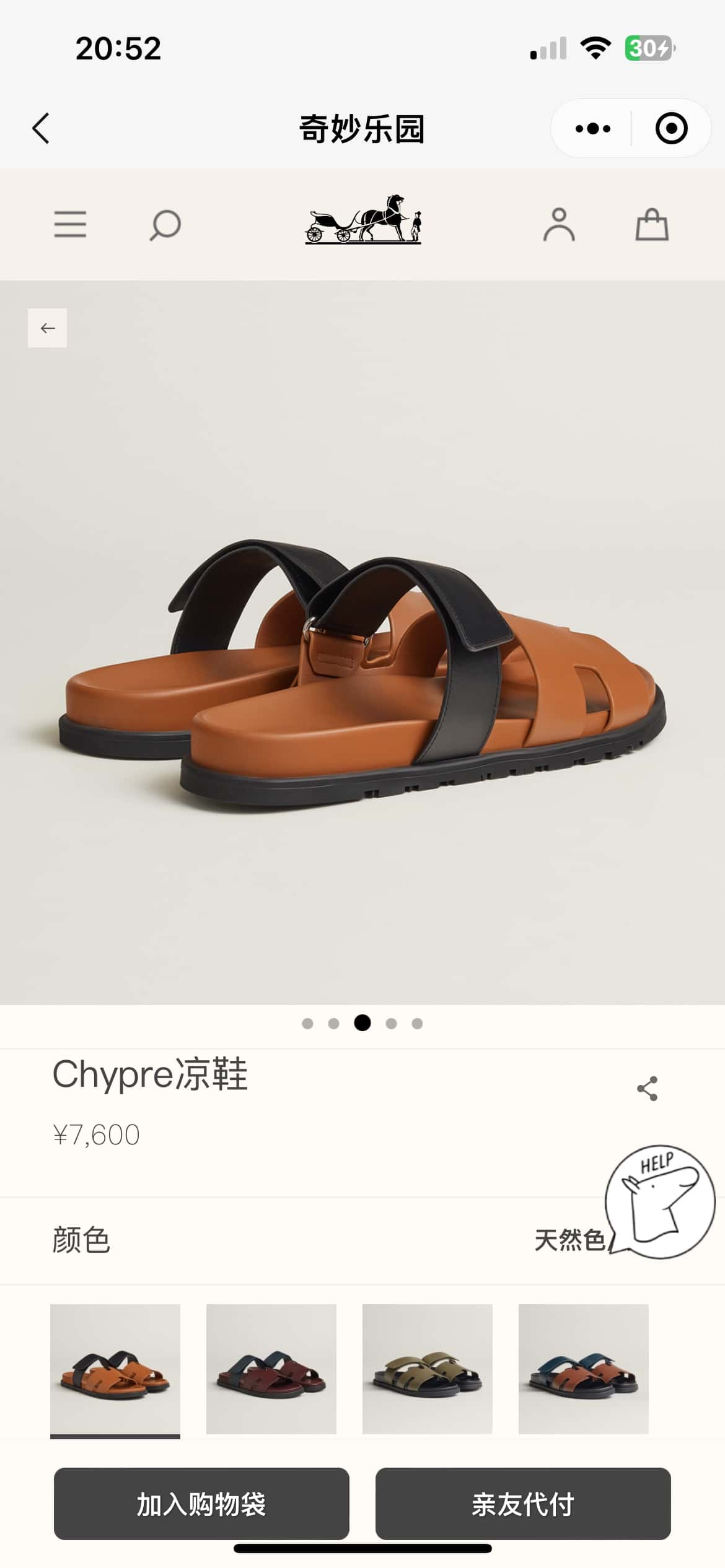Choose 亲友代付 pay by friend

(x=523, y=1504)
